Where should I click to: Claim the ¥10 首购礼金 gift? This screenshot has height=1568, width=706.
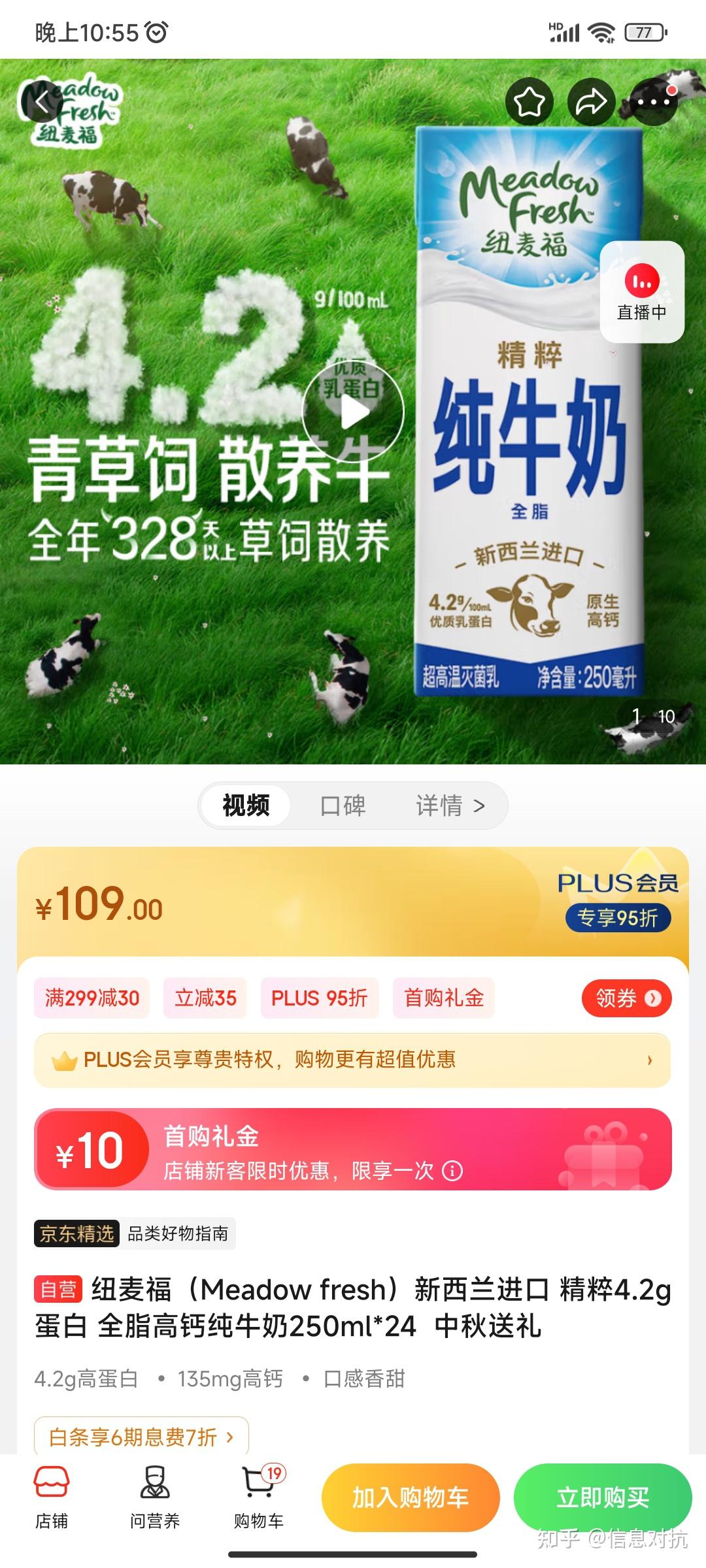pos(353,1149)
